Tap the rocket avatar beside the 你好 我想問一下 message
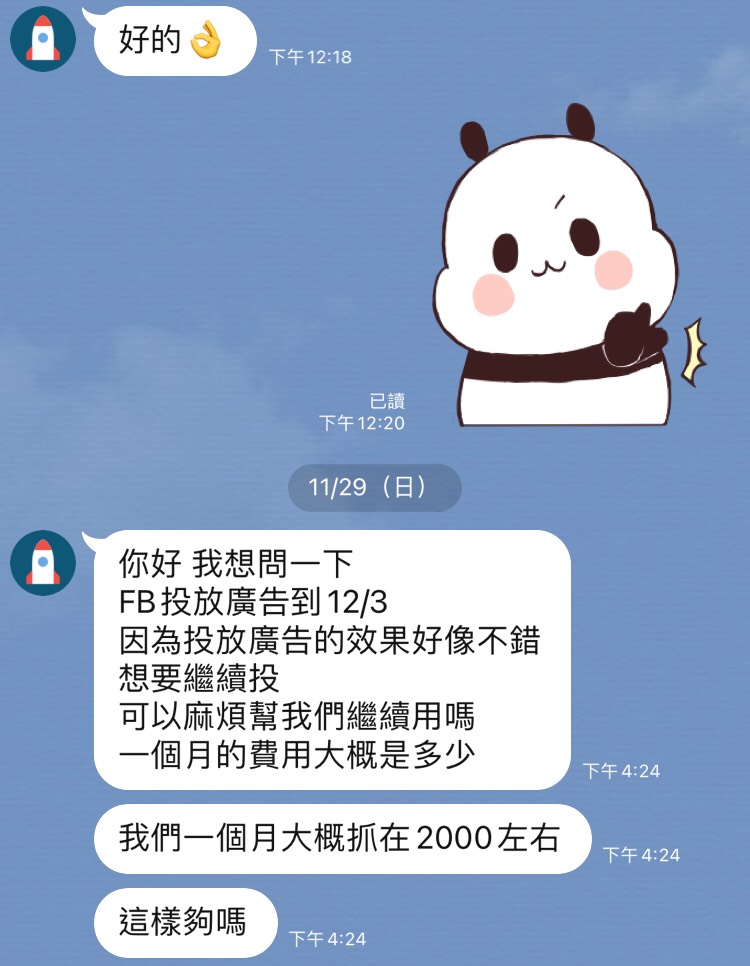The width and height of the screenshot is (750, 966). [42, 563]
